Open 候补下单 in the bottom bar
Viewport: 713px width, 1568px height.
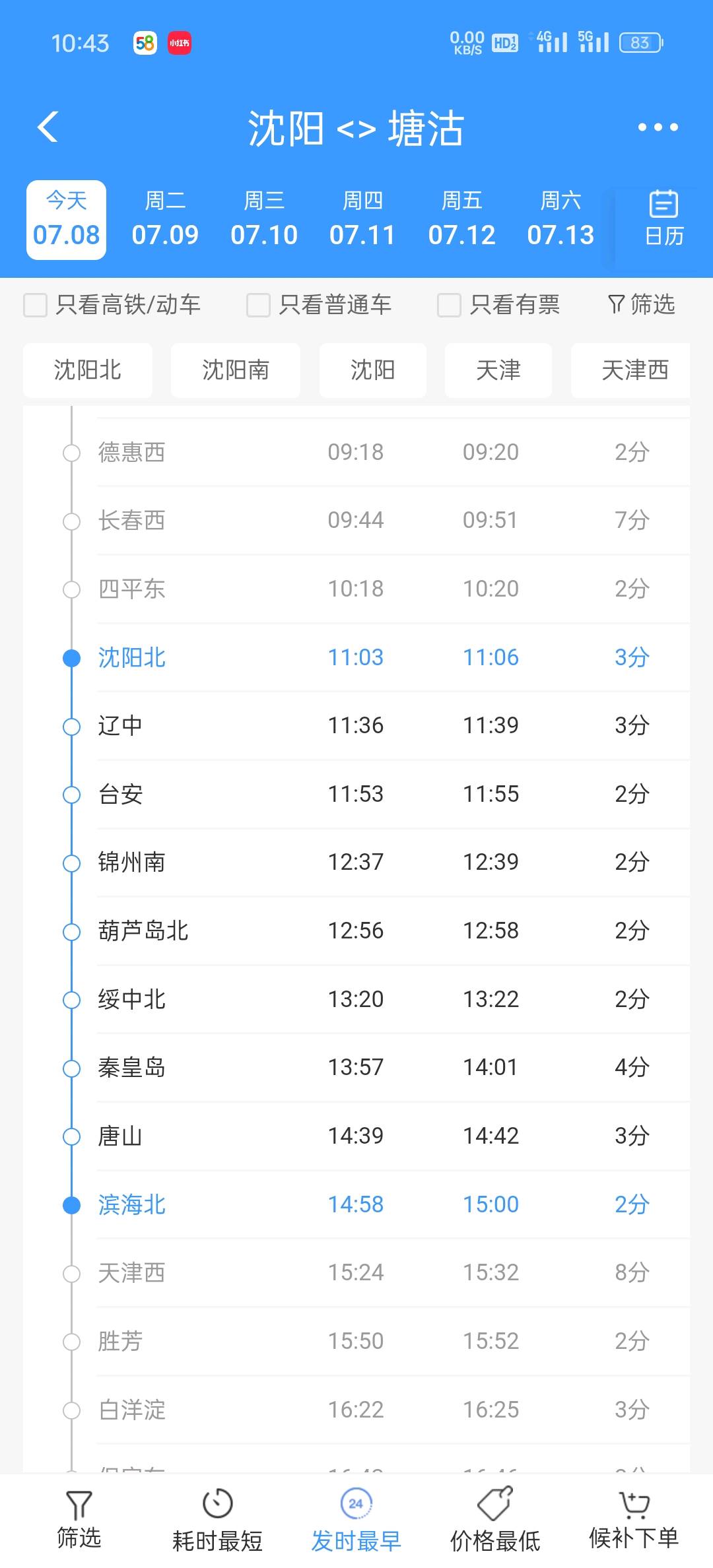[x=634, y=1522]
